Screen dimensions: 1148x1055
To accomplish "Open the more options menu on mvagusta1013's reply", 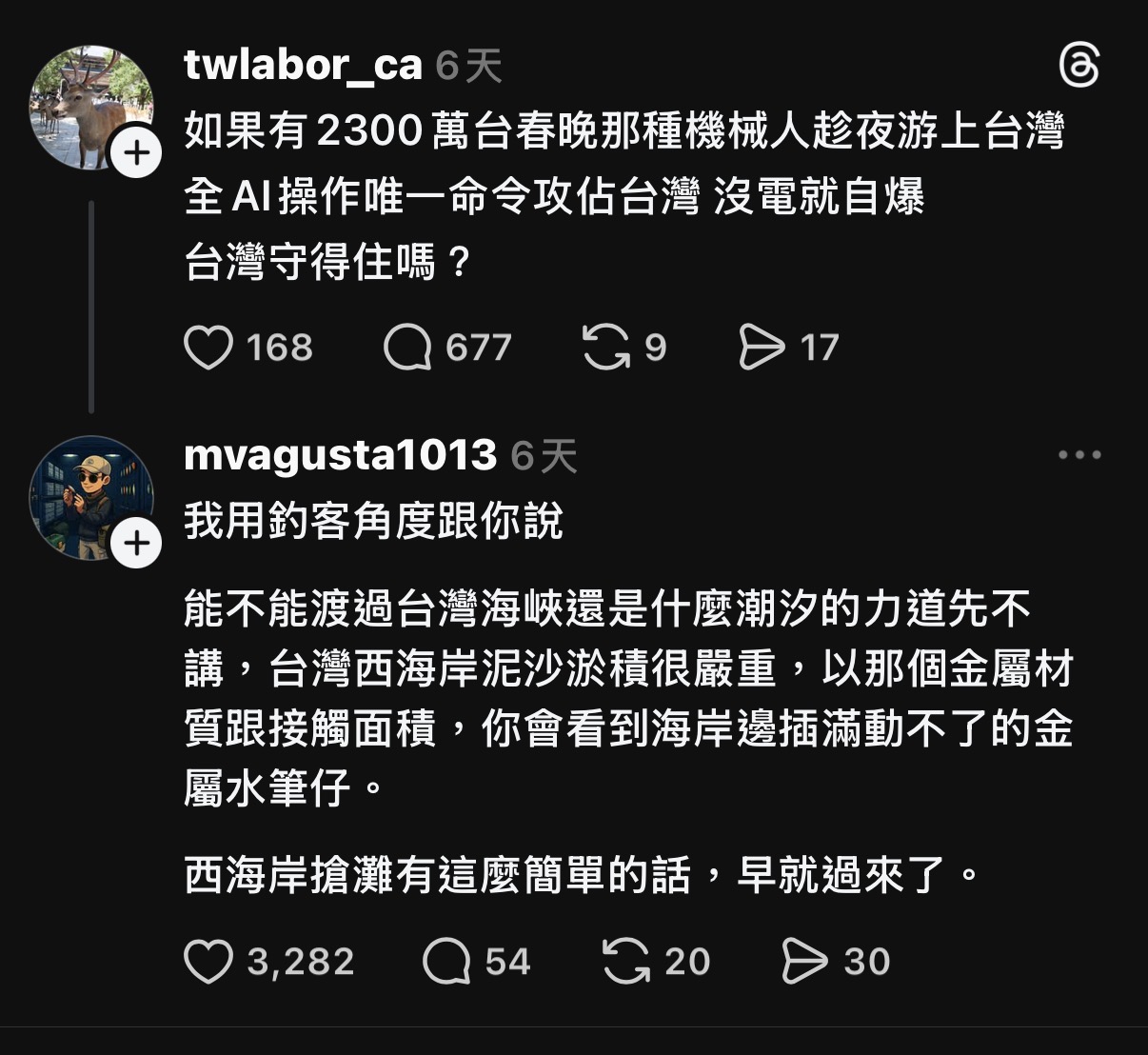I will [x=1079, y=455].
